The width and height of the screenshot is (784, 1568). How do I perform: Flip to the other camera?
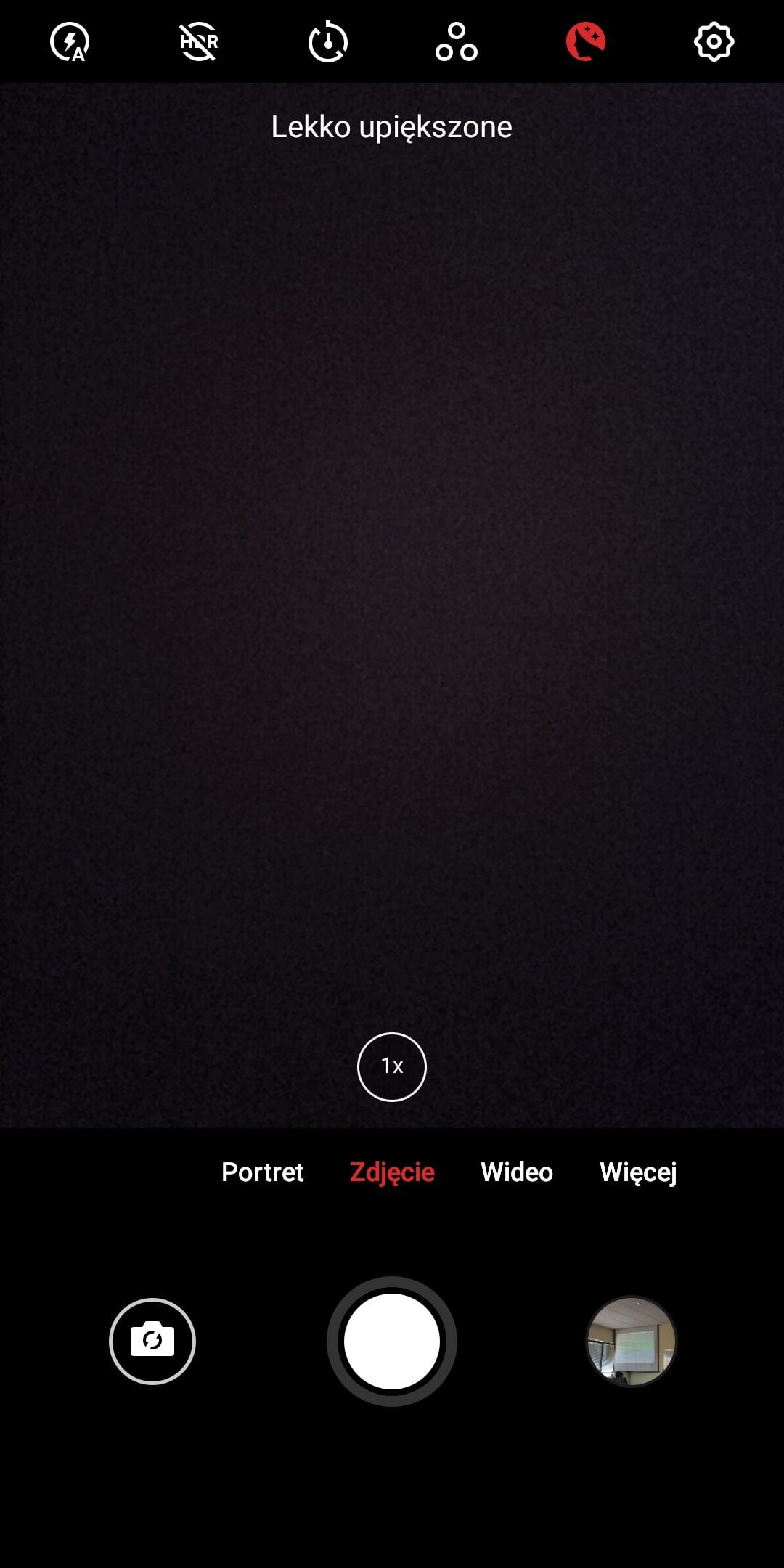tap(152, 1341)
